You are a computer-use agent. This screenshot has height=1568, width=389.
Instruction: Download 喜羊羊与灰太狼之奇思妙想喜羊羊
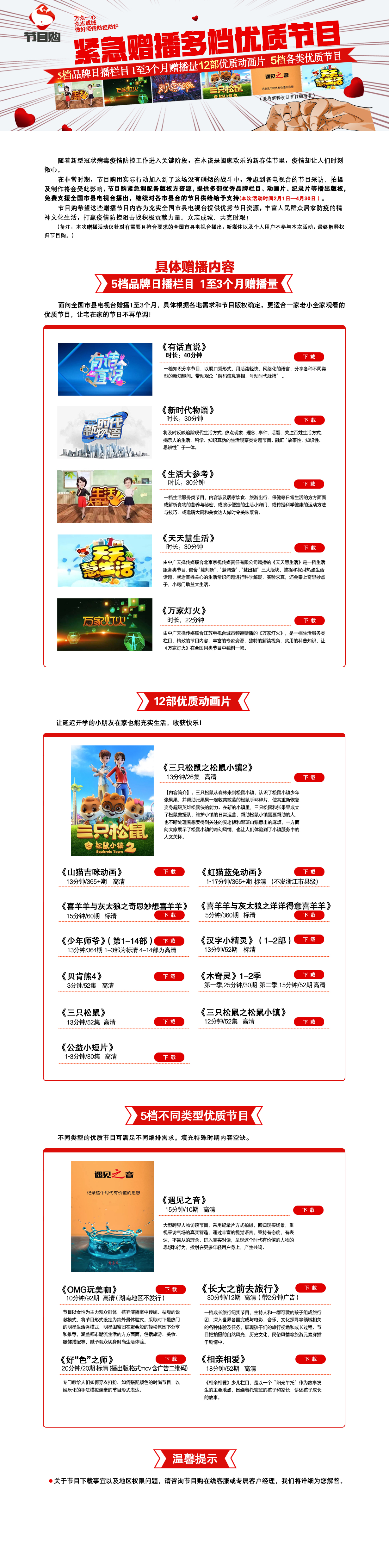tap(169, 915)
